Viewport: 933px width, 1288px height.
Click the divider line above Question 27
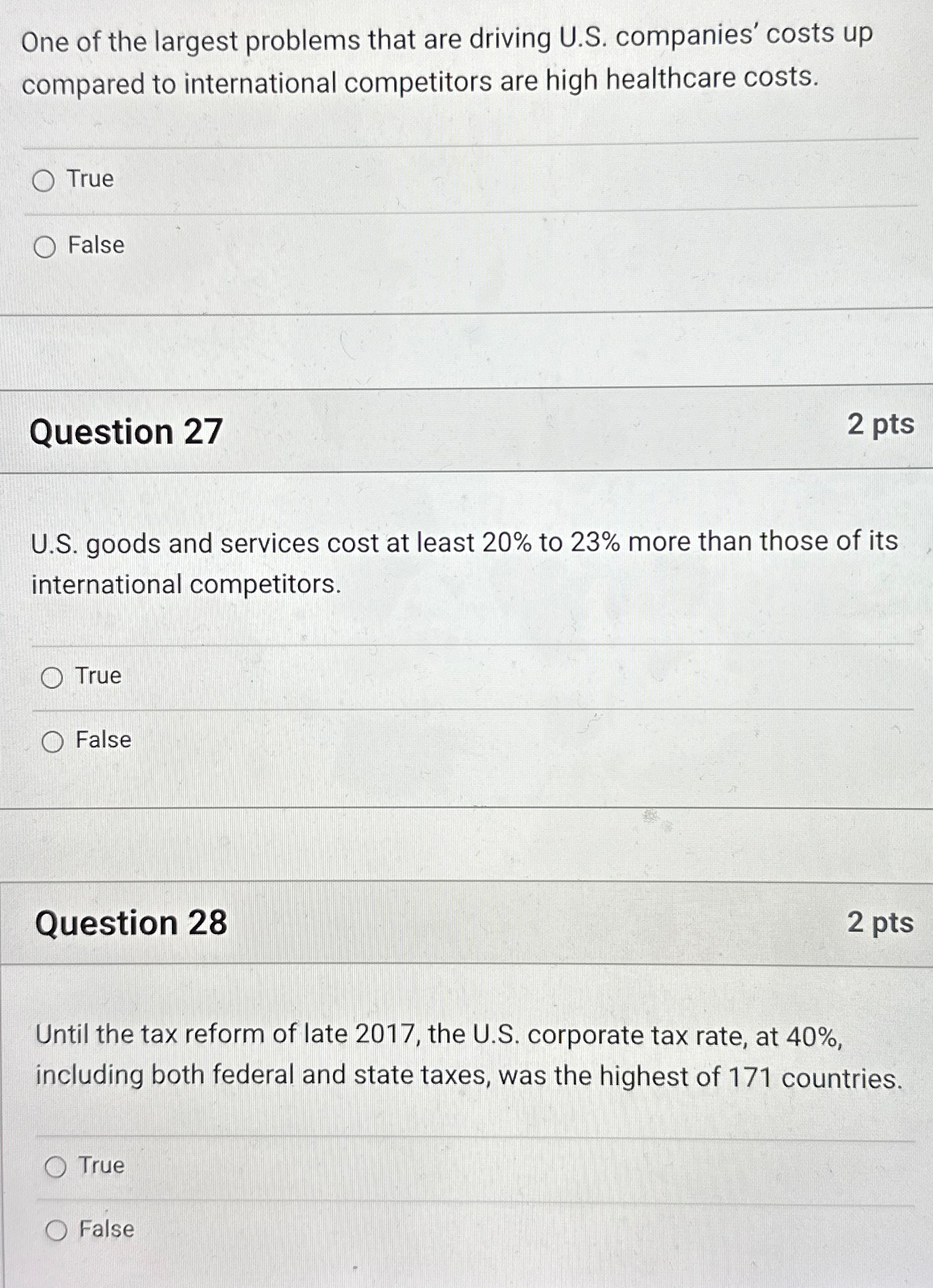tap(463, 390)
